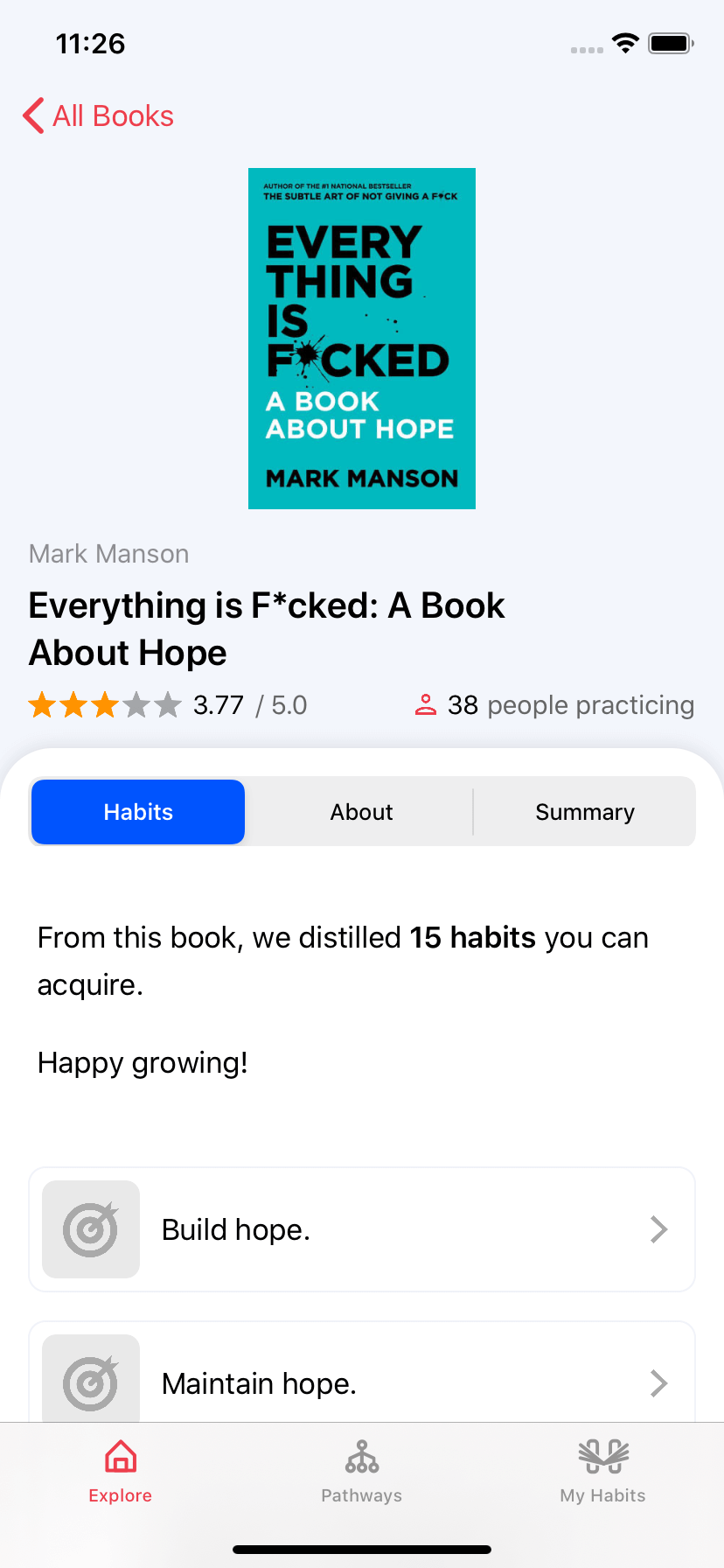This screenshot has width=724, height=1568.
Task: Select the Habits segment
Action: click(138, 812)
